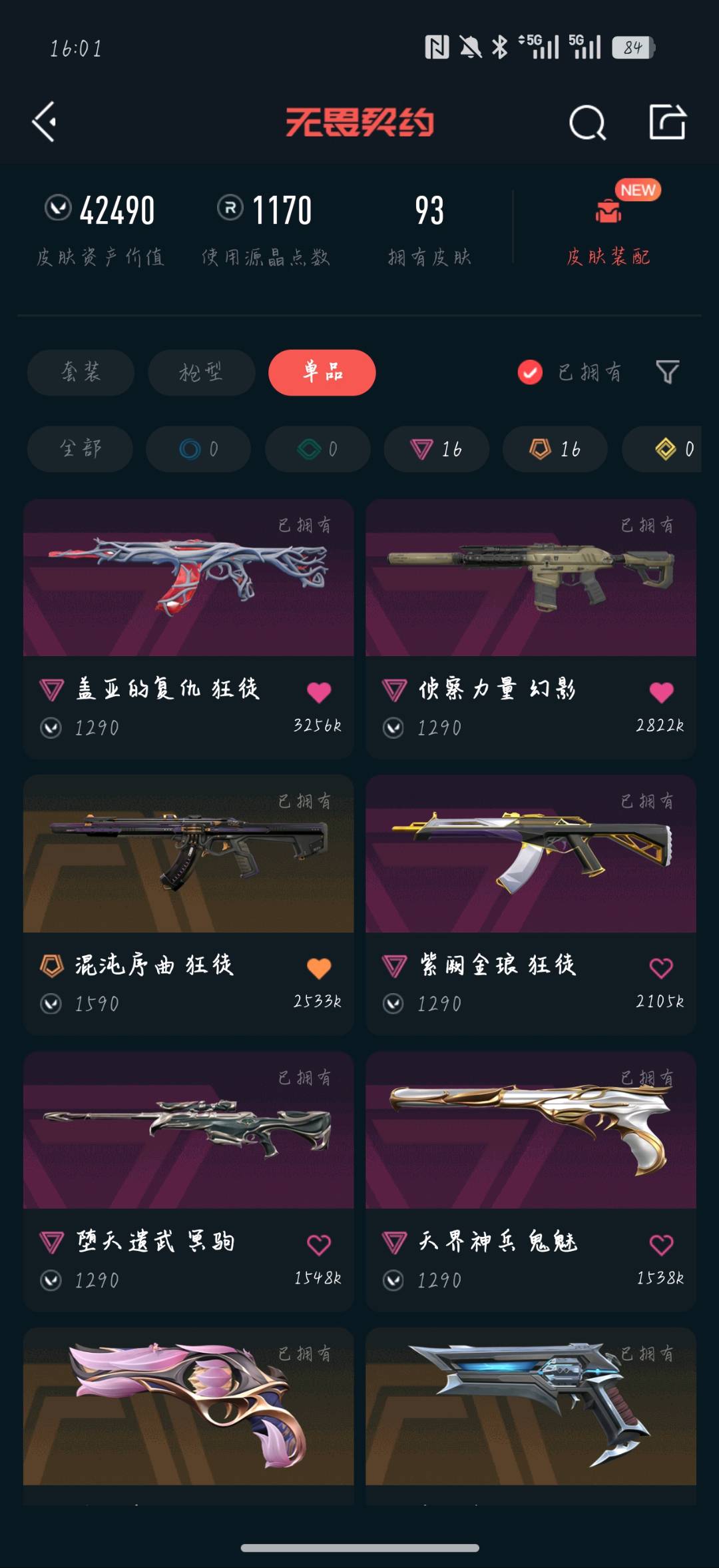Switch to the 枪型 tab

click(201, 372)
